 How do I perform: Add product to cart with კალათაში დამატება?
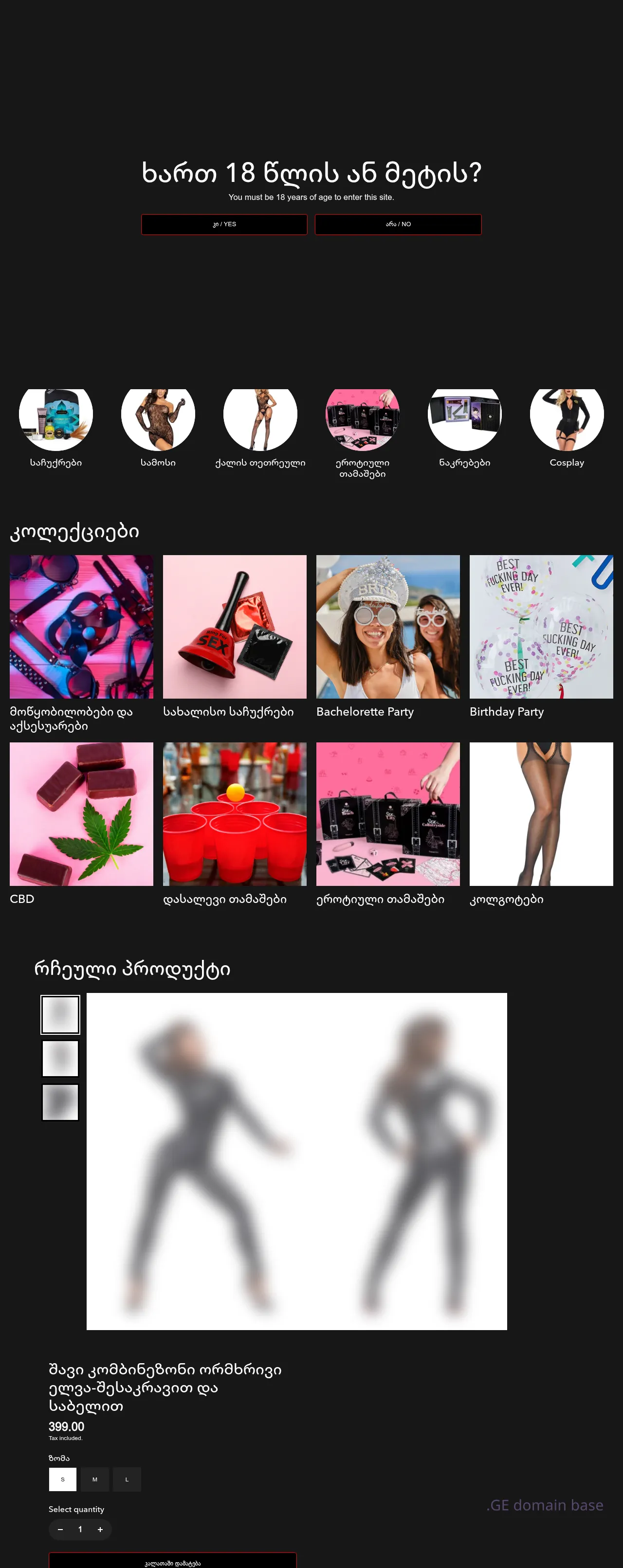[172, 1562]
